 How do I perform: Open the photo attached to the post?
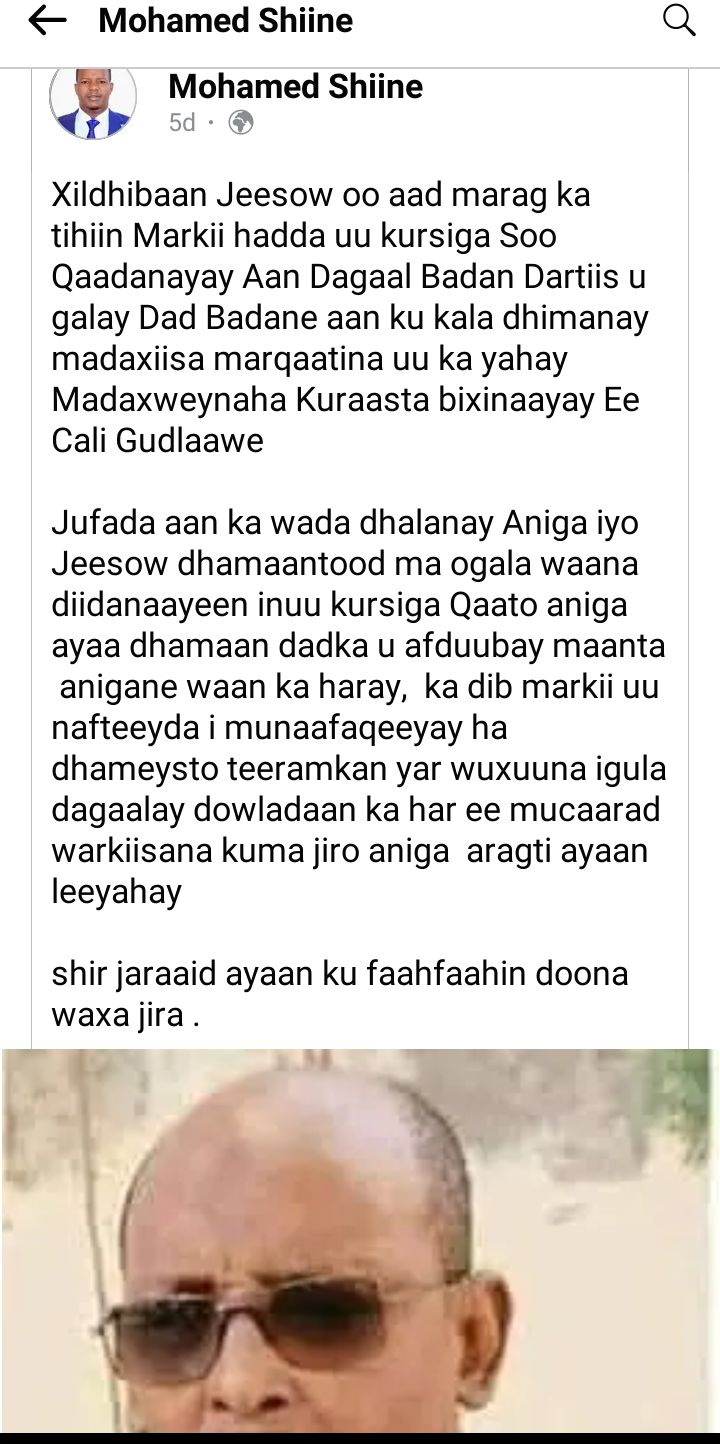click(x=360, y=1240)
